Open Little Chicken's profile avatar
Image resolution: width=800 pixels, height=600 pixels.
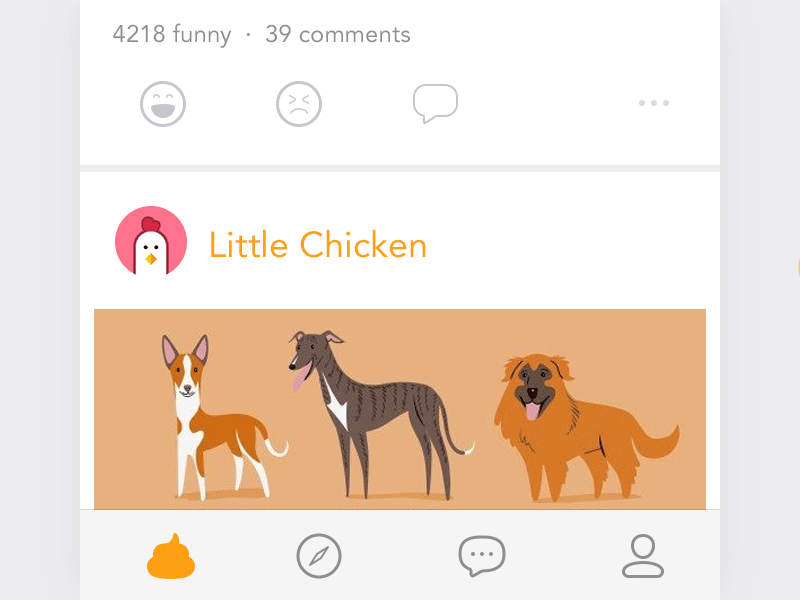click(x=151, y=241)
